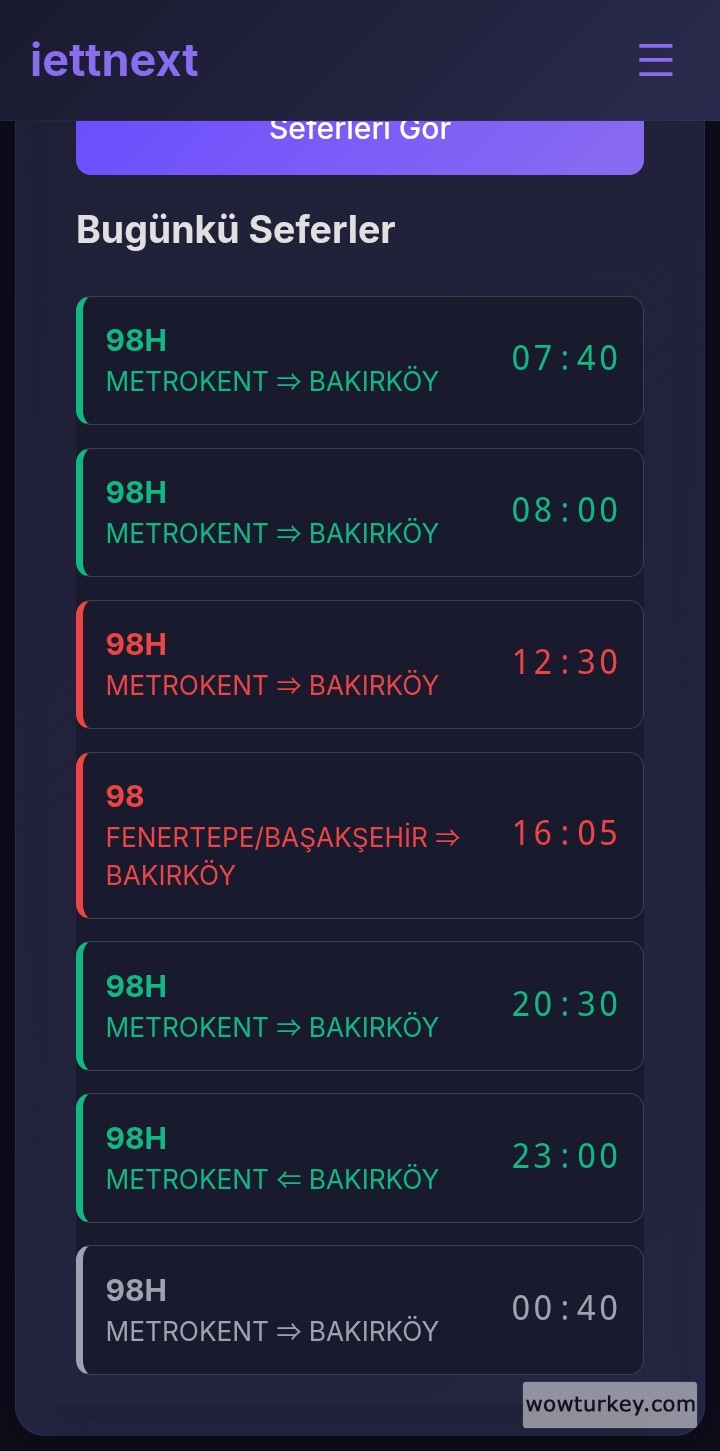The height and width of the screenshot is (1451, 720).
Task: Open the hamburger menu
Action: (x=656, y=60)
